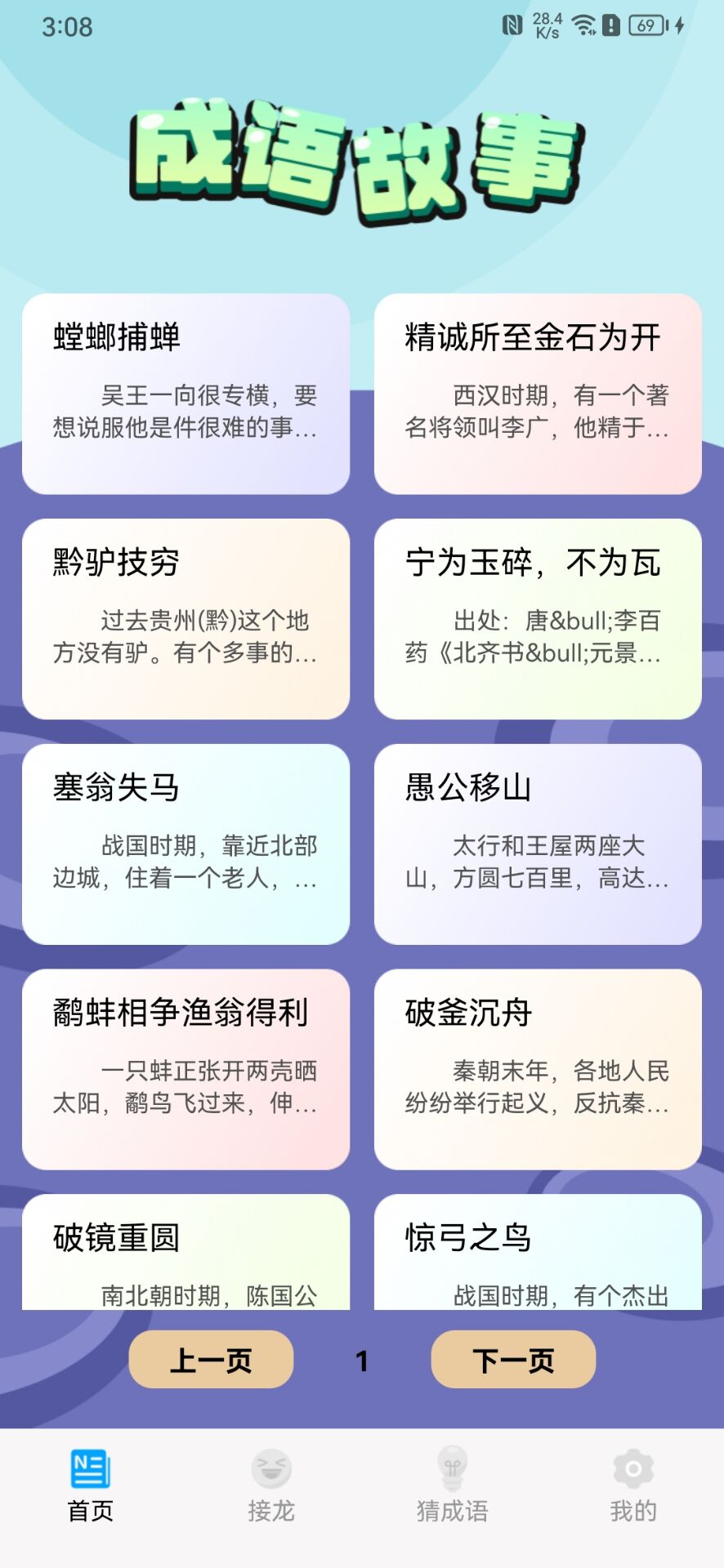724x1568 pixels.
Task: Open the 黔驴技穷 story
Action: (185, 619)
